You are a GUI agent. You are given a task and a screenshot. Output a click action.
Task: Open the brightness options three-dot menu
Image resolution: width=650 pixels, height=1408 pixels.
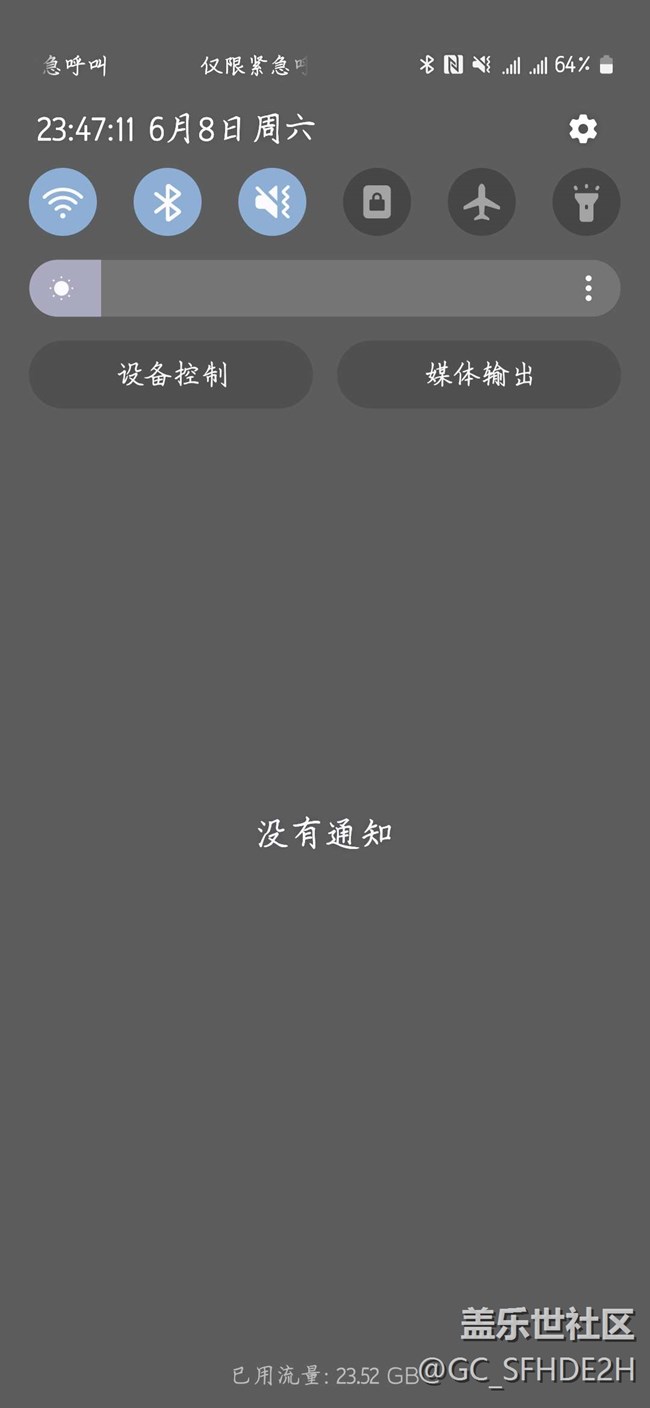tap(588, 289)
